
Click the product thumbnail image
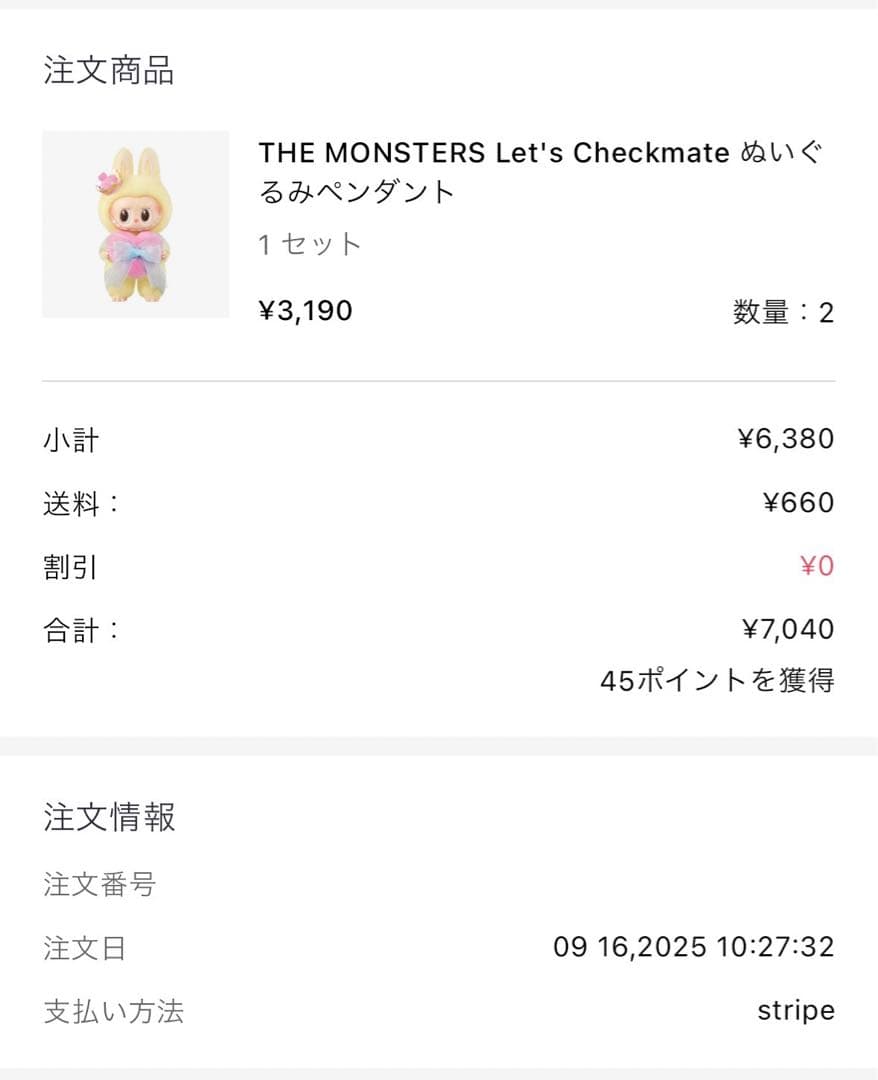tap(136, 224)
